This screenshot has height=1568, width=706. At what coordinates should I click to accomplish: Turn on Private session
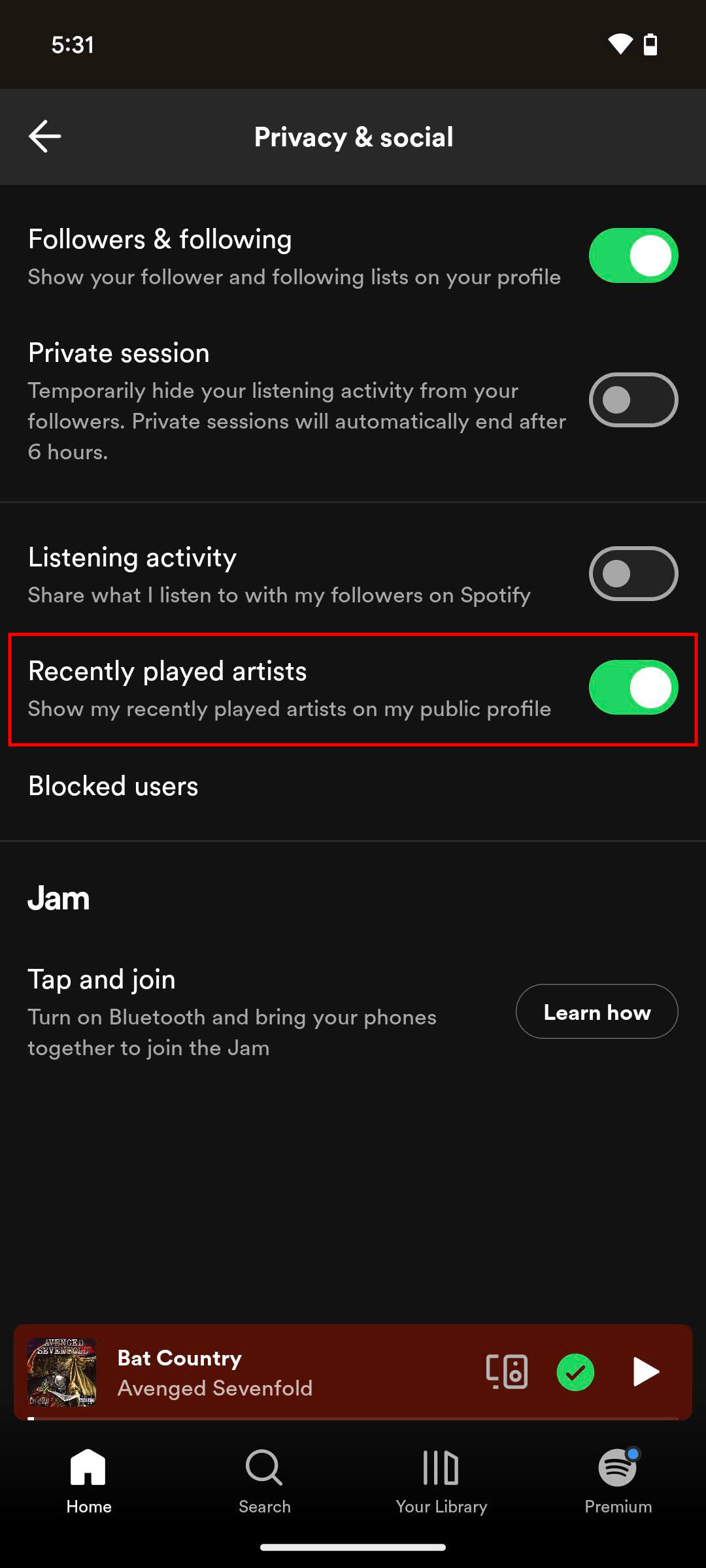click(633, 400)
